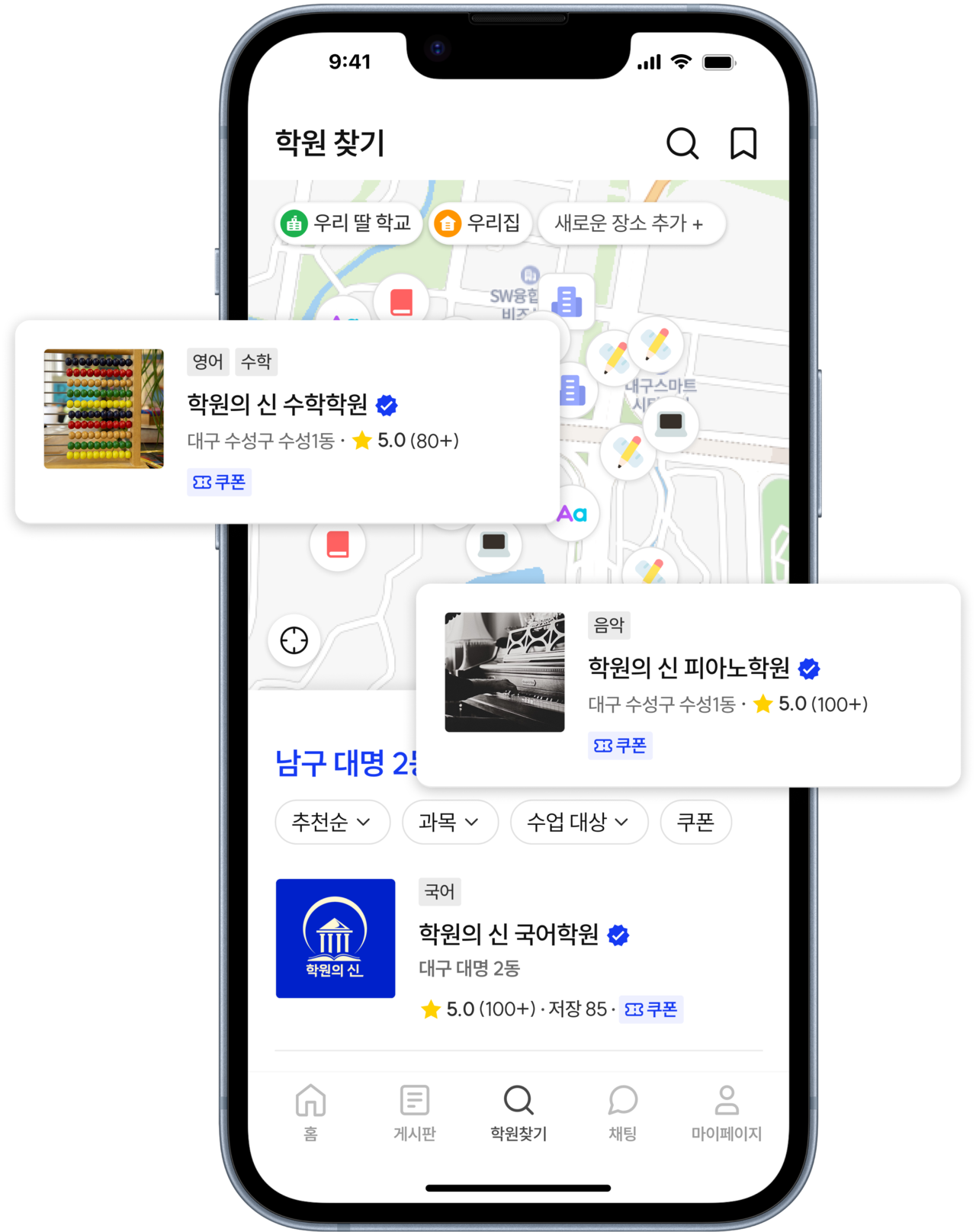Toggle the 쿠폰 filter chip

[695, 823]
